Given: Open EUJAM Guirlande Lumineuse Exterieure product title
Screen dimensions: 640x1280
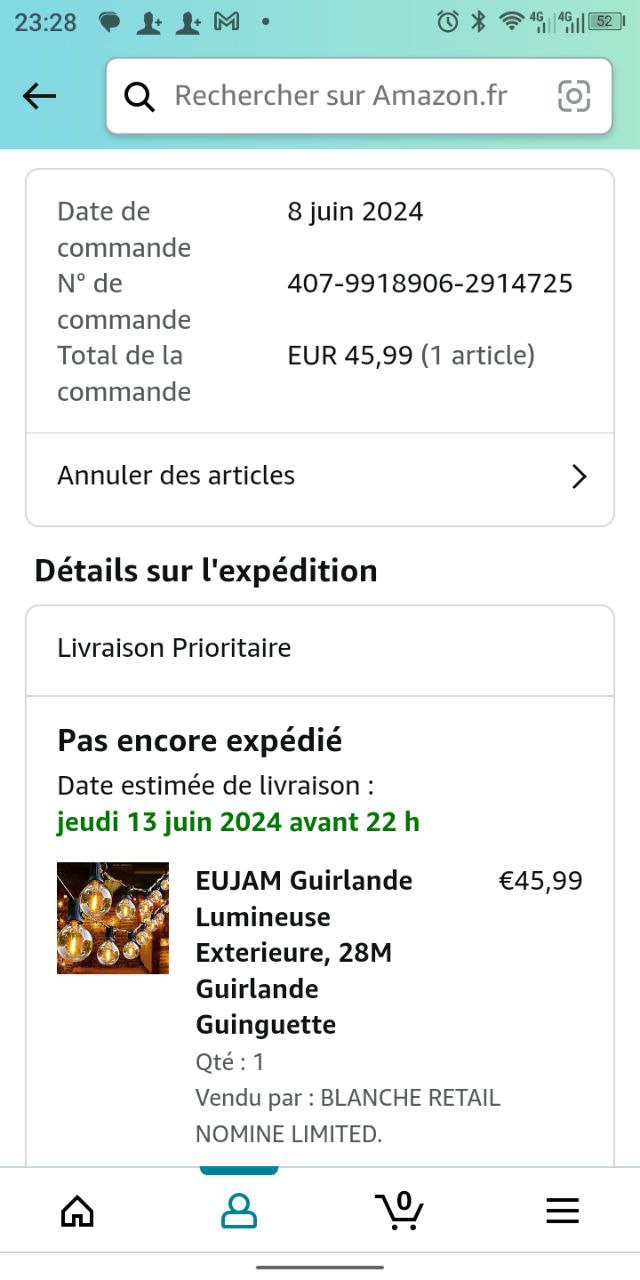Looking at the screenshot, I should 304,952.
